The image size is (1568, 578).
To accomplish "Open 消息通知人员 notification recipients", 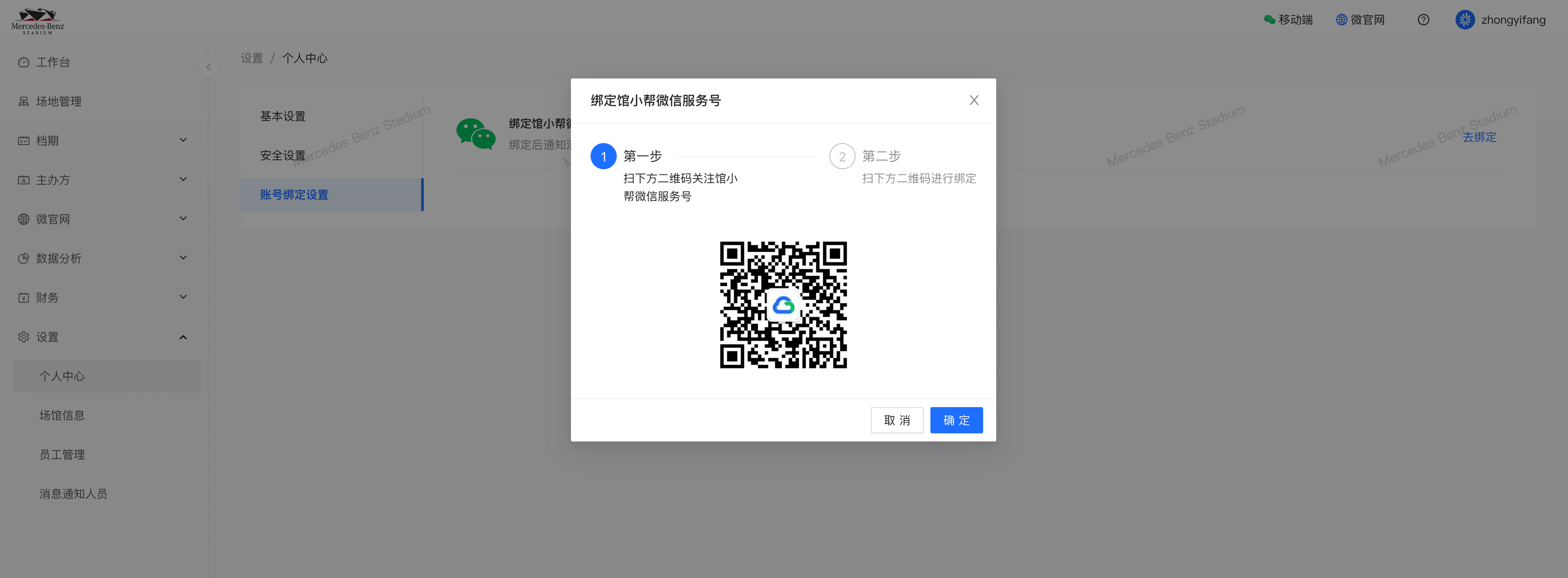I will [x=73, y=494].
